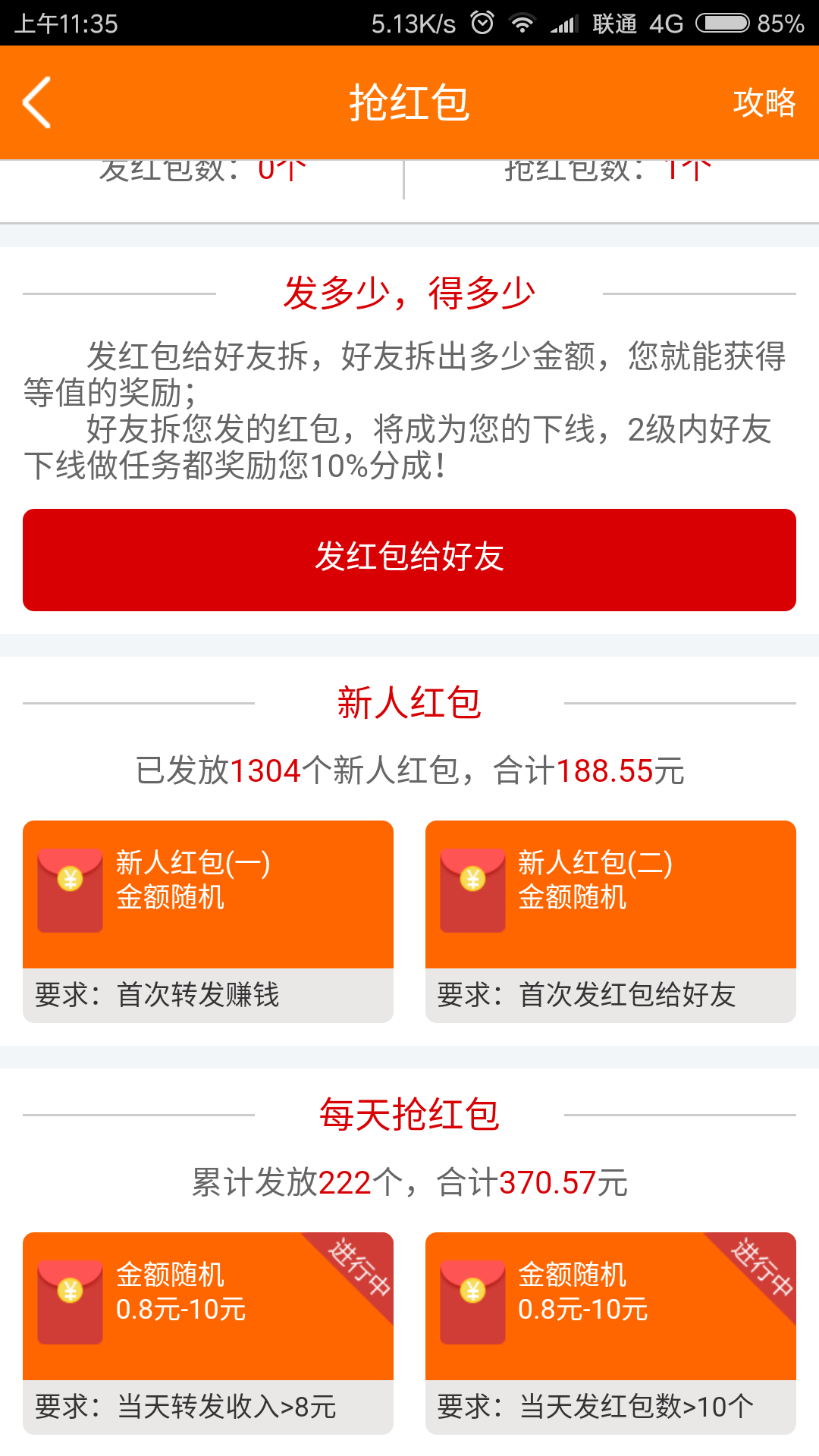The height and width of the screenshot is (1456, 819).
Task: Open the 新人红包(一) card
Action: pyautogui.click(x=208, y=921)
